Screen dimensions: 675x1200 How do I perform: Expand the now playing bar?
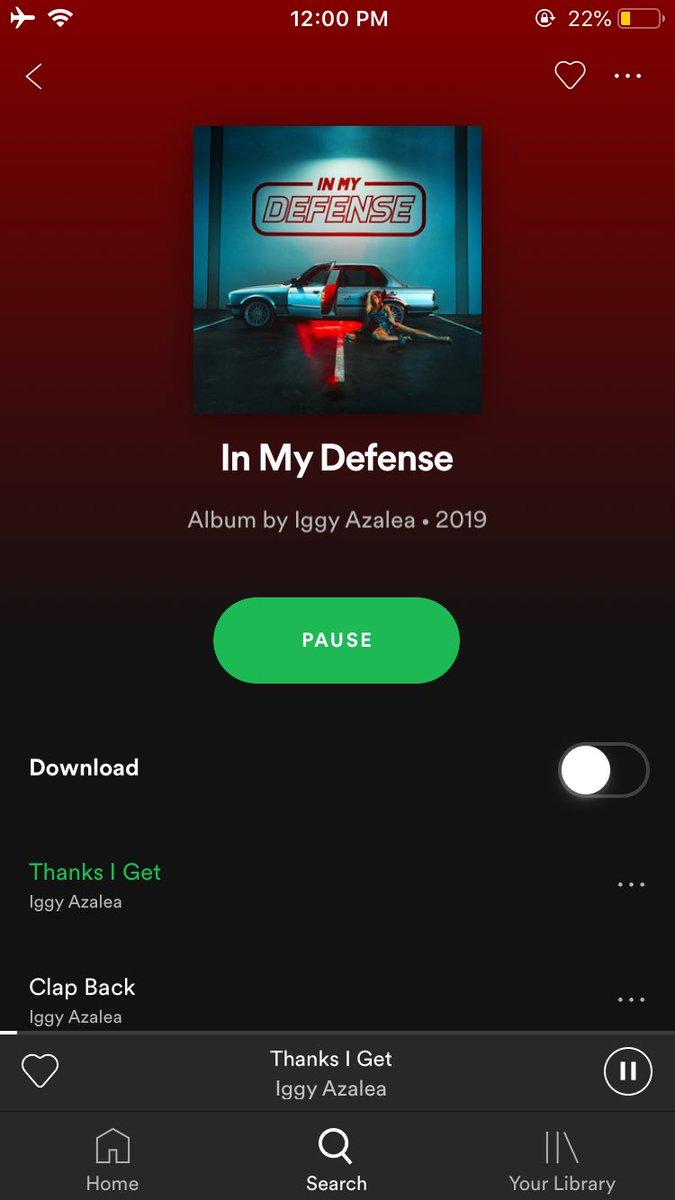click(331, 1073)
